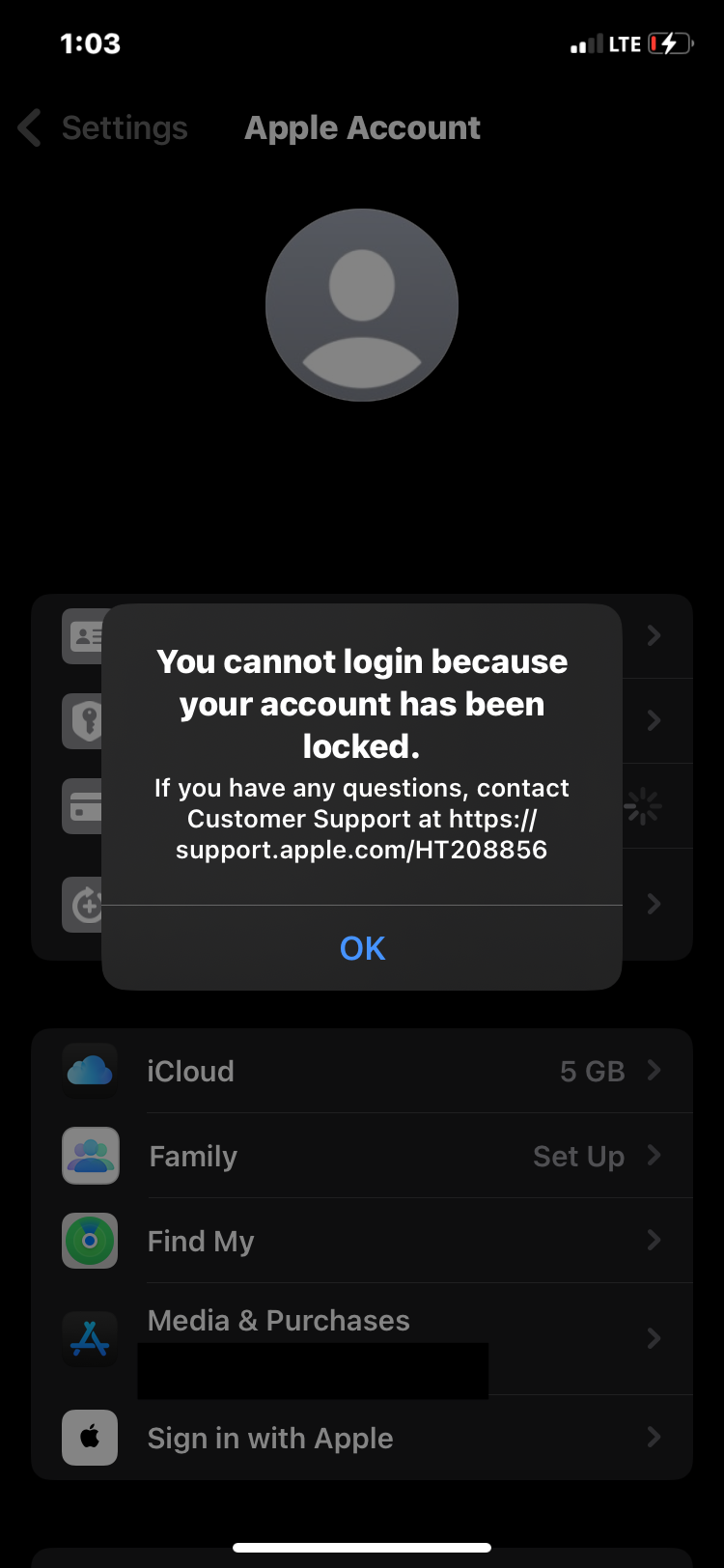Open Media & Purchases via App Store icon

[89, 1339]
